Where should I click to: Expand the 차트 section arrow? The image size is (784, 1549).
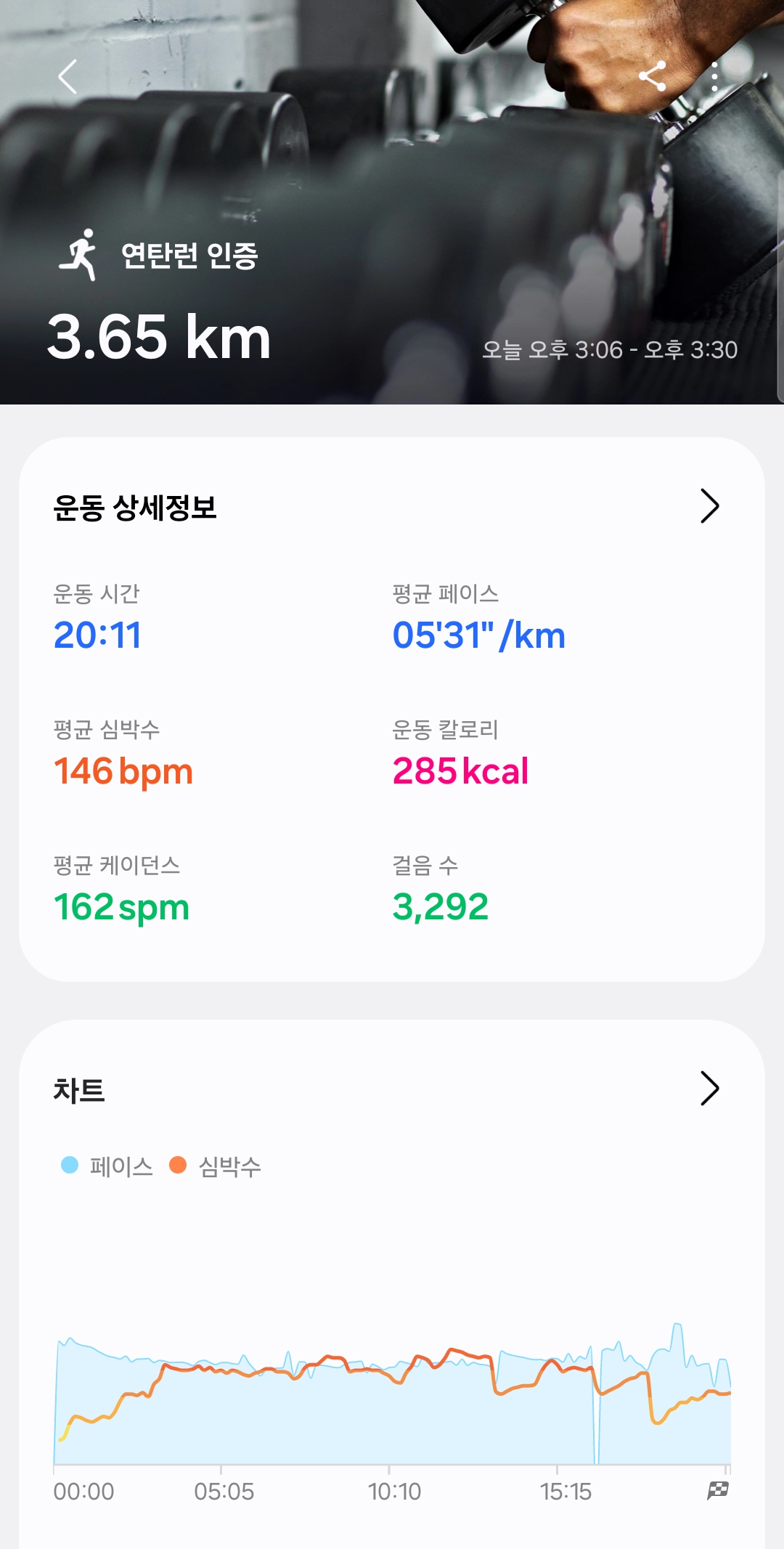(x=709, y=1088)
